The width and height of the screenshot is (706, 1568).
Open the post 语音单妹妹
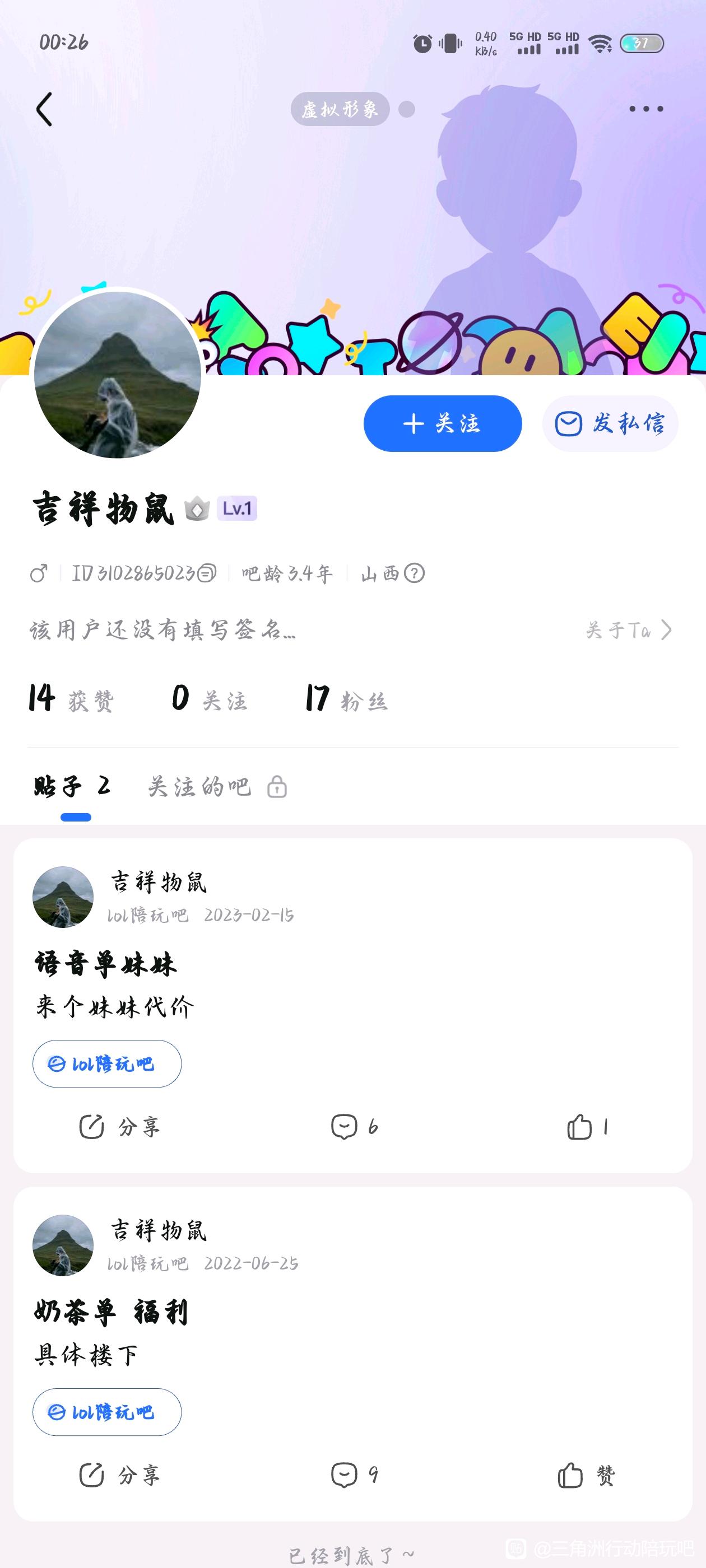pyautogui.click(x=106, y=964)
